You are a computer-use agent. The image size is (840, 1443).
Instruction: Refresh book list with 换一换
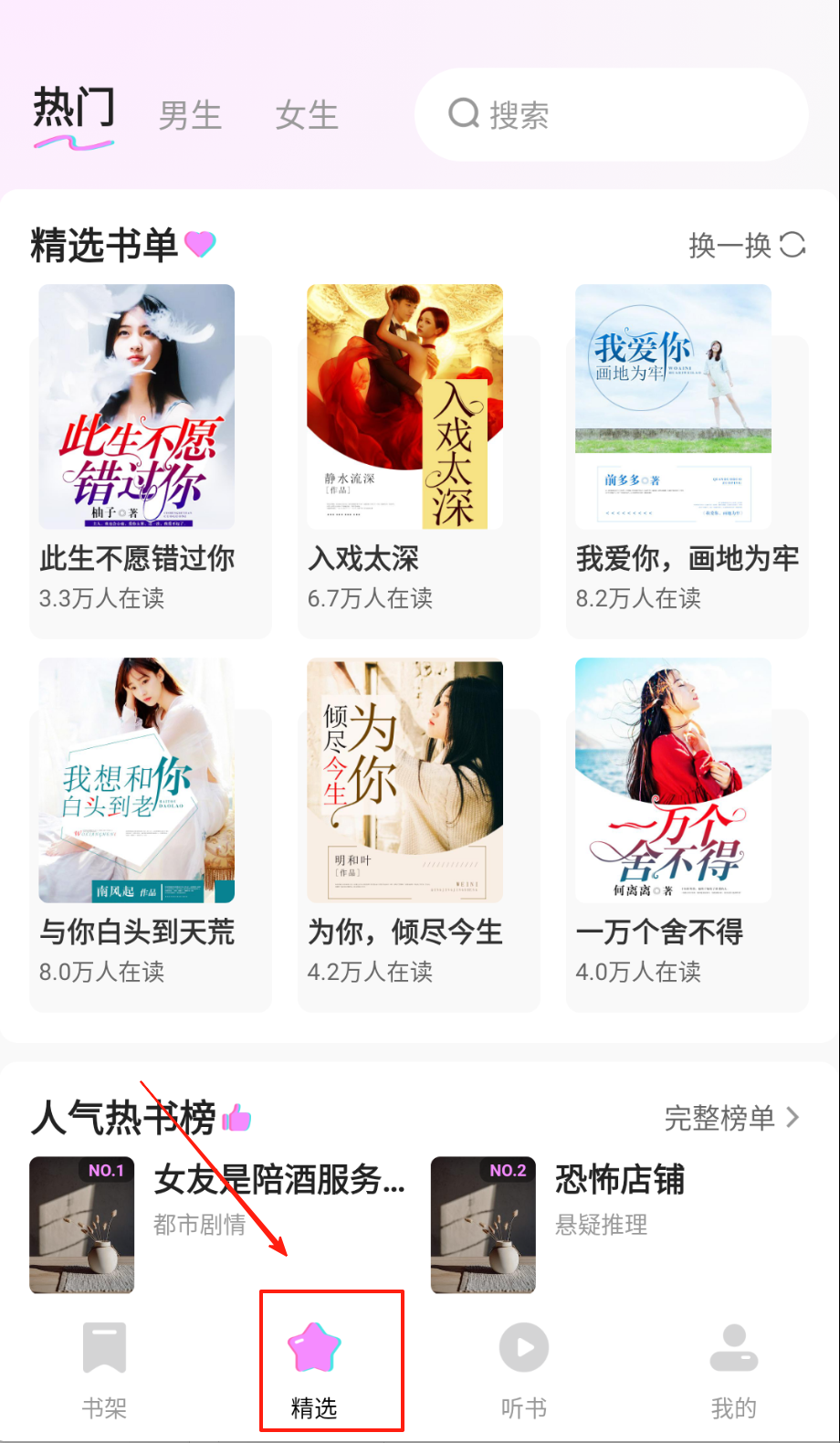point(746,245)
